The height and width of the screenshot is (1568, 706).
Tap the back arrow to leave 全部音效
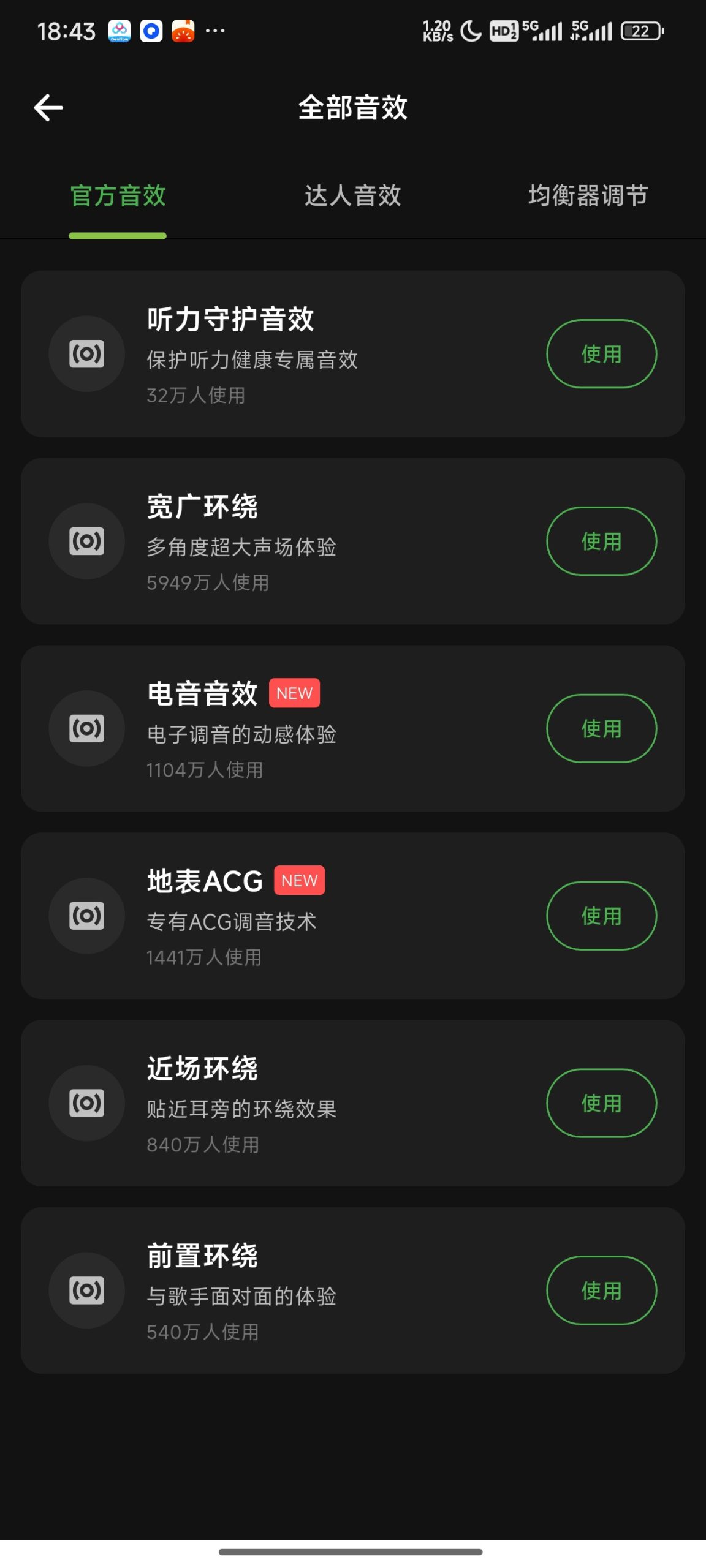tap(48, 107)
